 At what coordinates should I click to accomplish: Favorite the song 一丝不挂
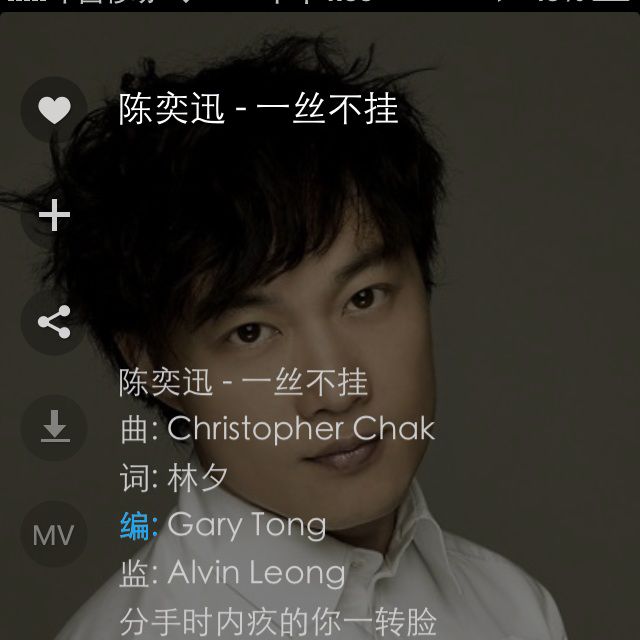(x=54, y=109)
